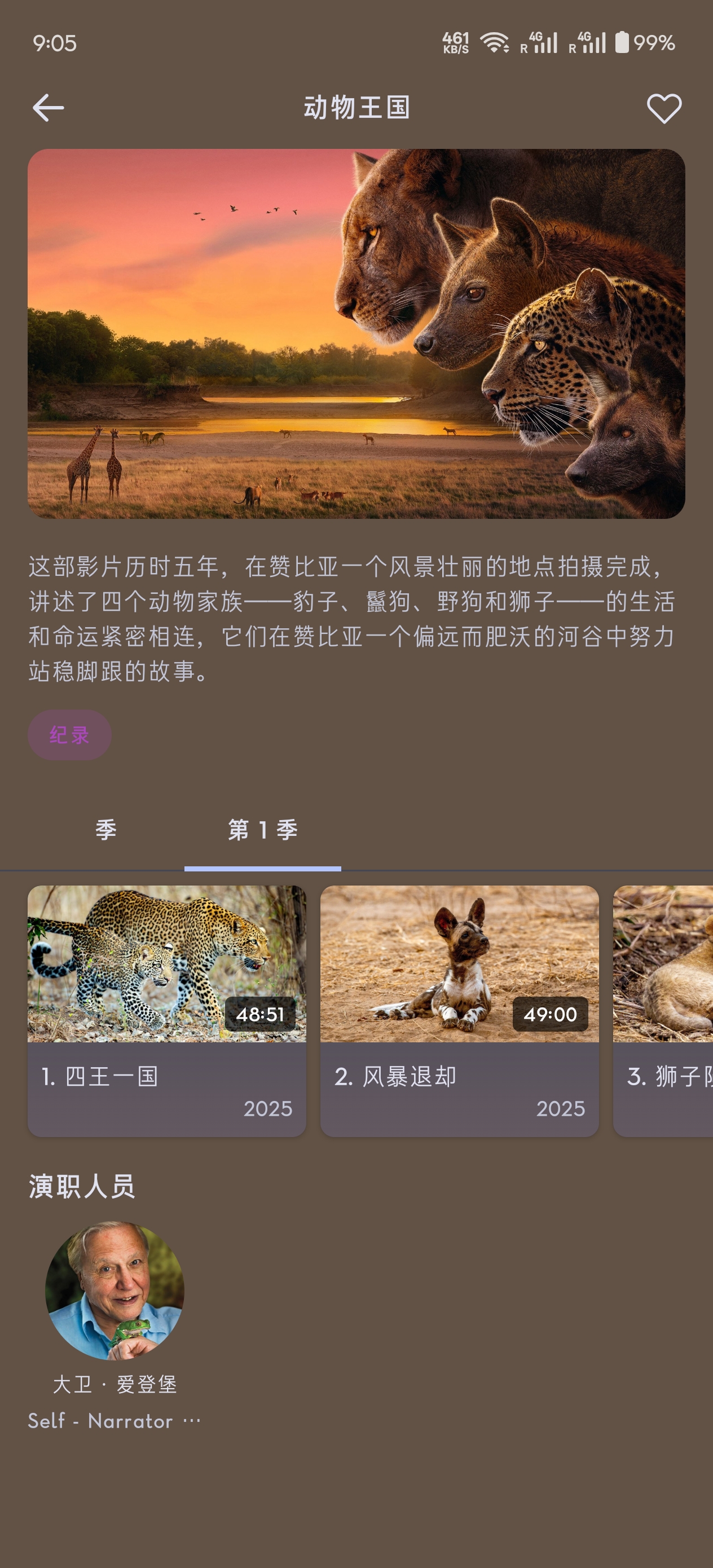Select the 纪录 genre chip
Image resolution: width=713 pixels, height=1568 pixels.
(69, 734)
